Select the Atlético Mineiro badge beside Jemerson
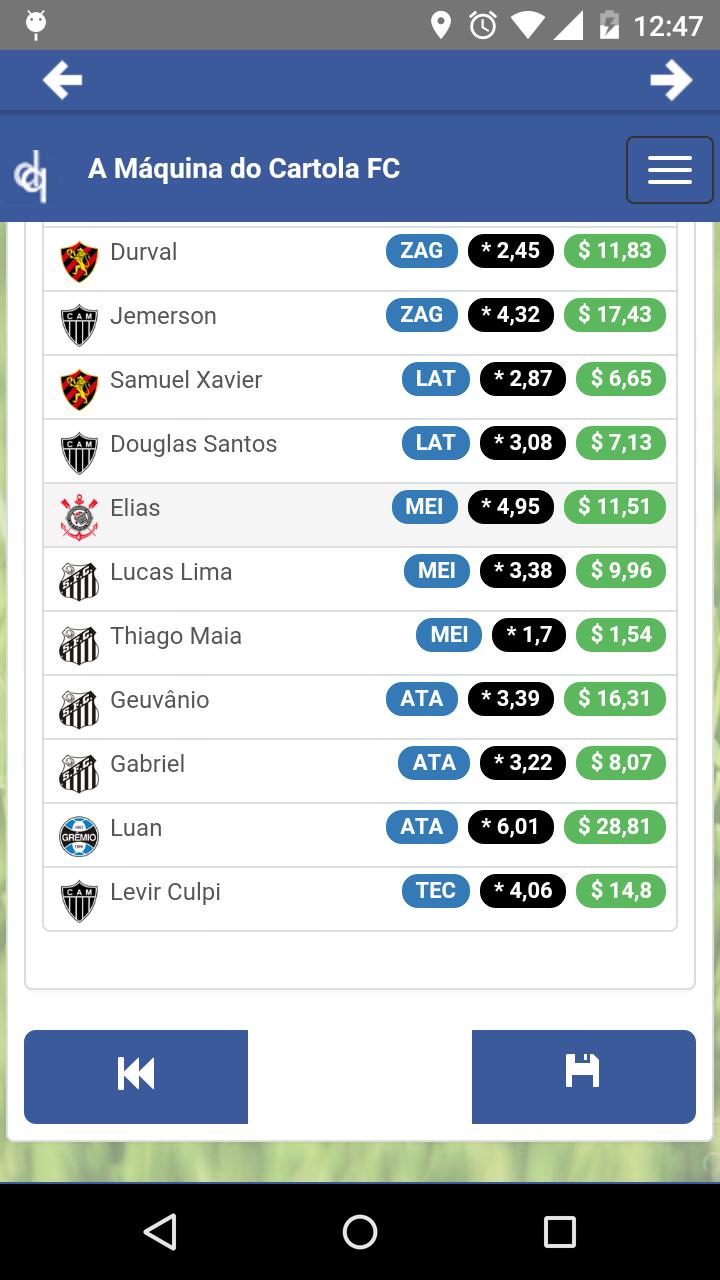Viewport: 720px width, 1280px height. tap(78, 315)
